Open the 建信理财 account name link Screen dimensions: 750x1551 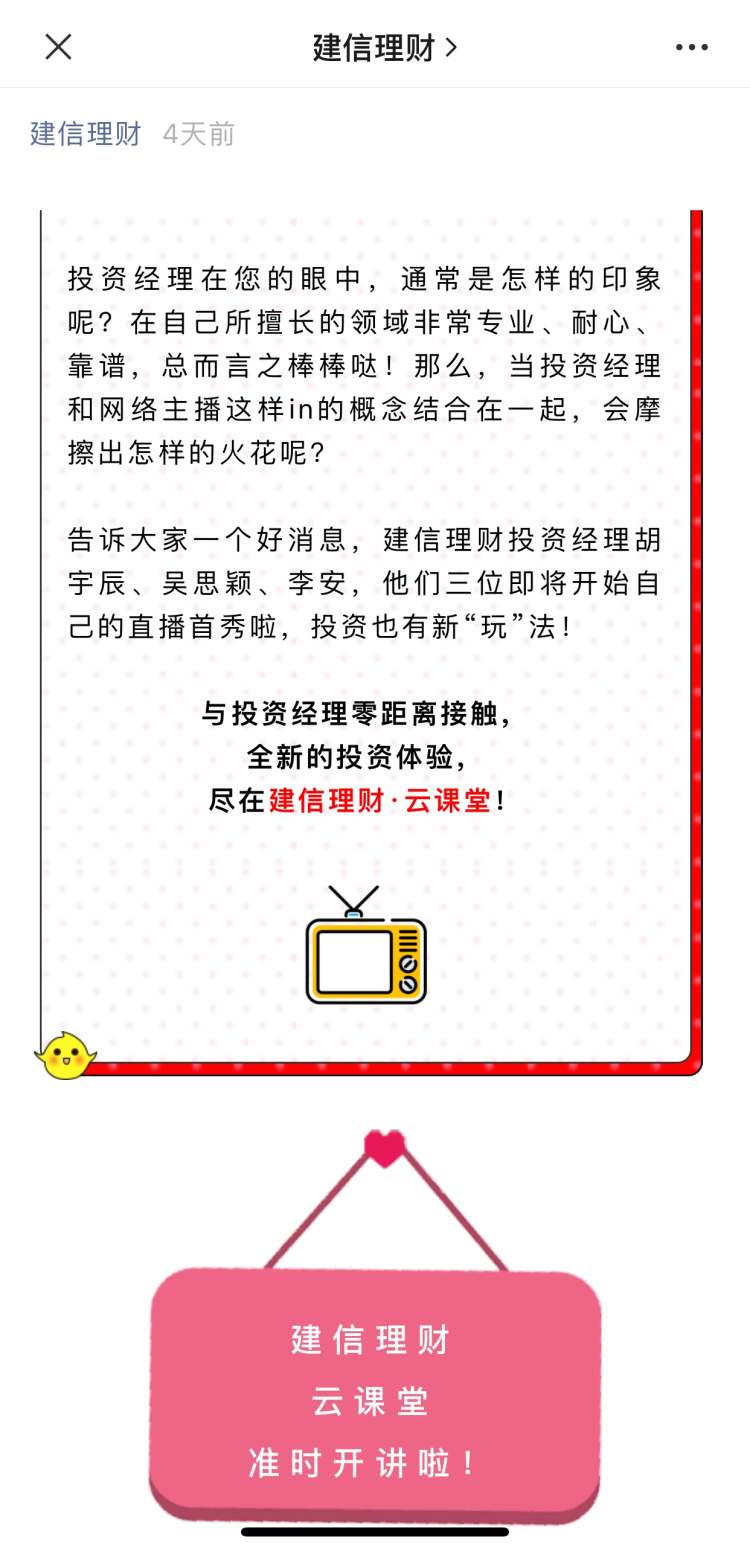(86, 134)
